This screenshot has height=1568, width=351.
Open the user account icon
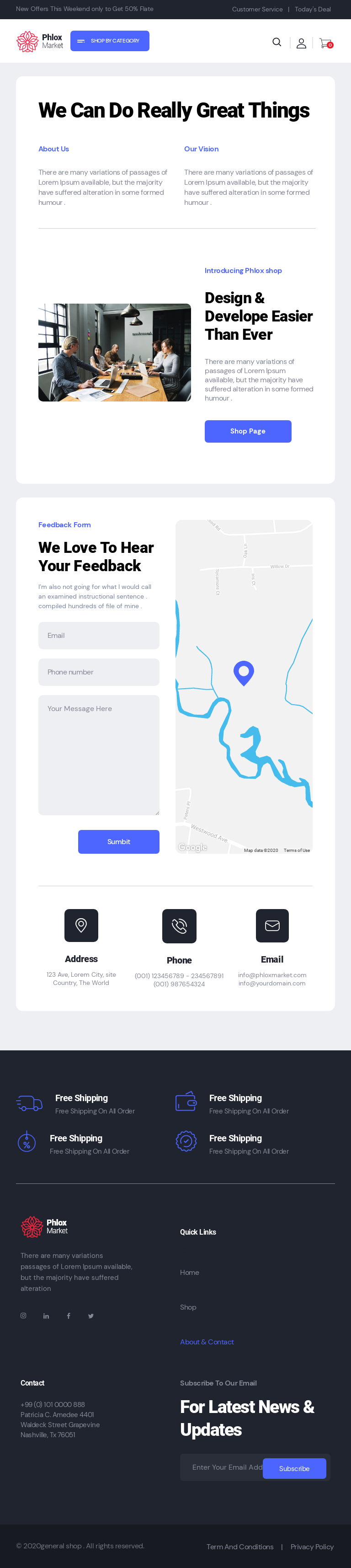(x=301, y=43)
